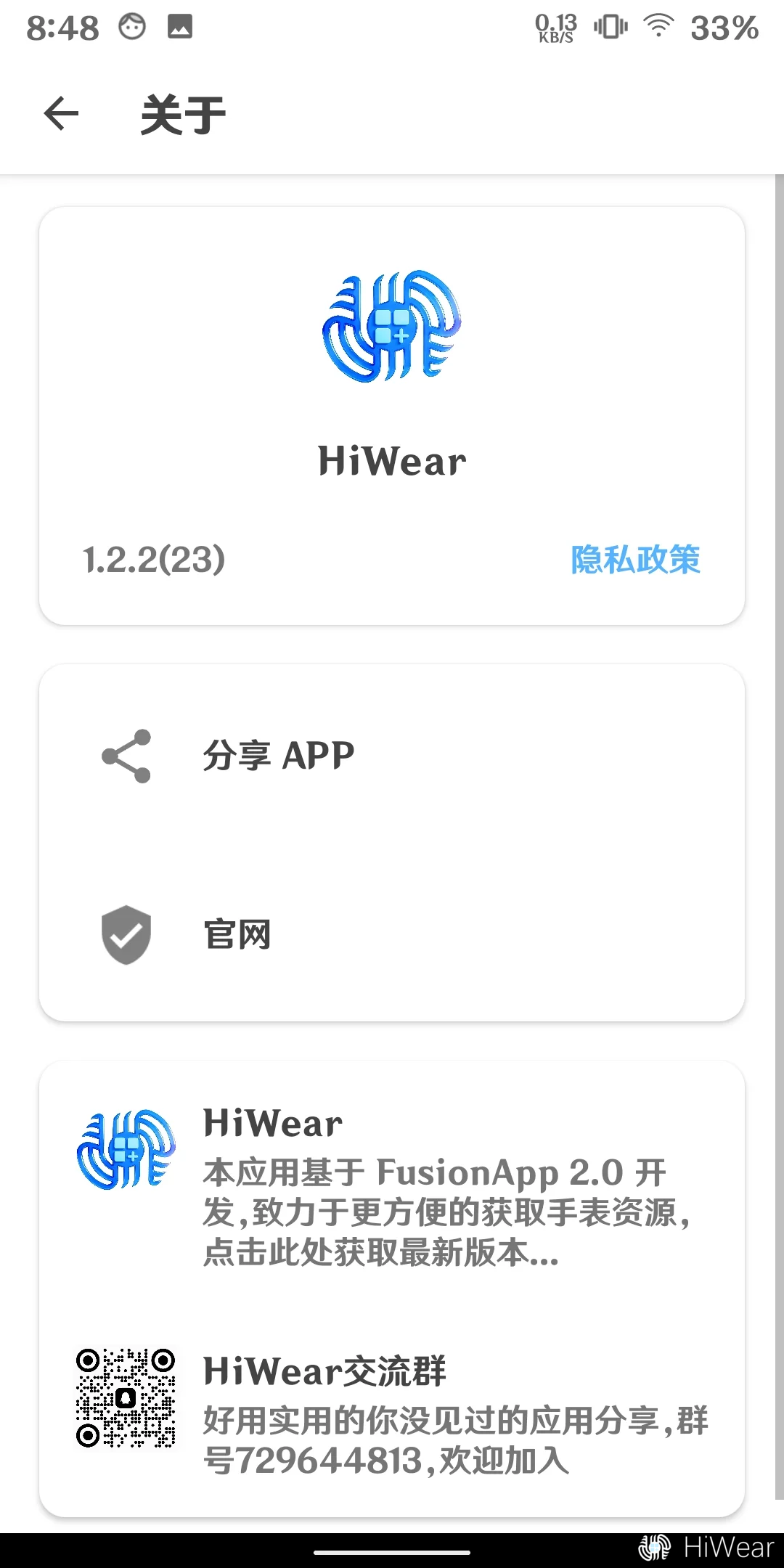The image size is (784, 1568).
Task: Go back from the 关于 page
Action: pyautogui.click(x=61, y=114)
